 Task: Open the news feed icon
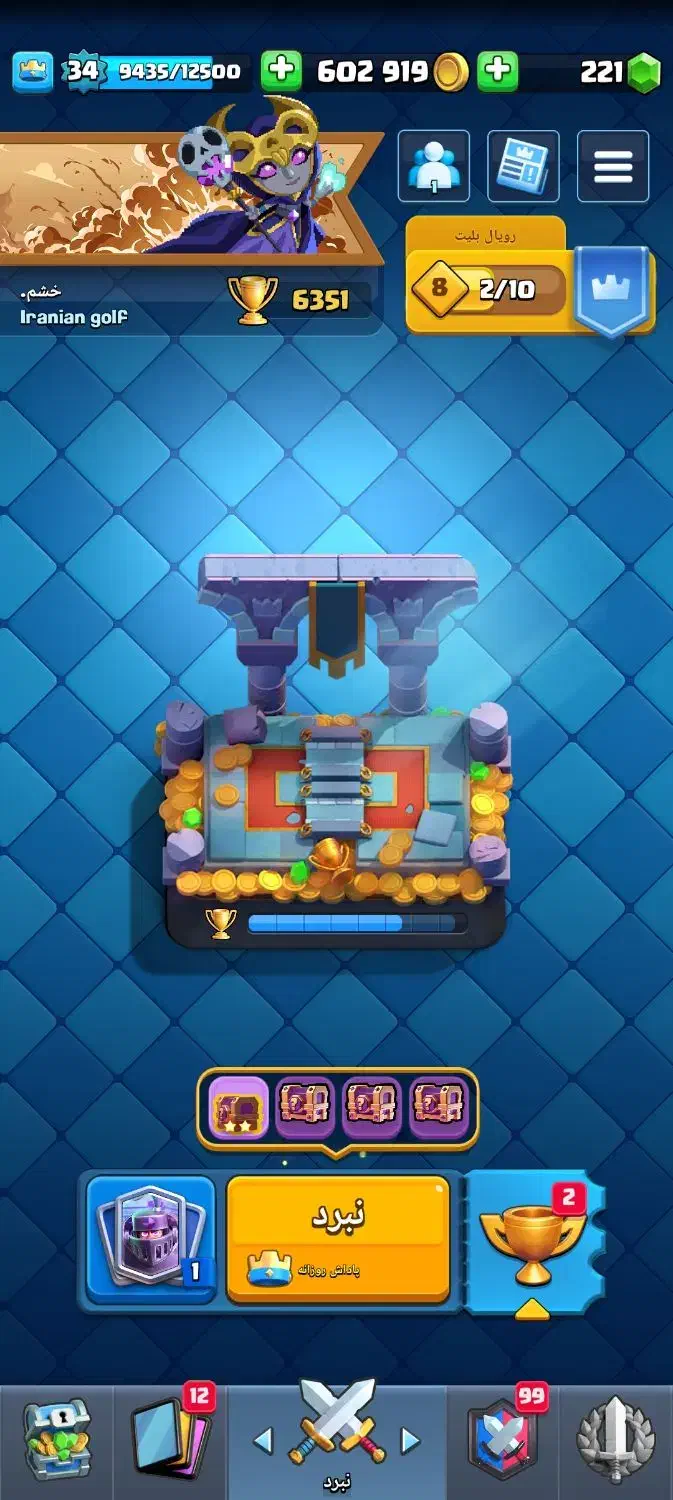click(523, 166)
